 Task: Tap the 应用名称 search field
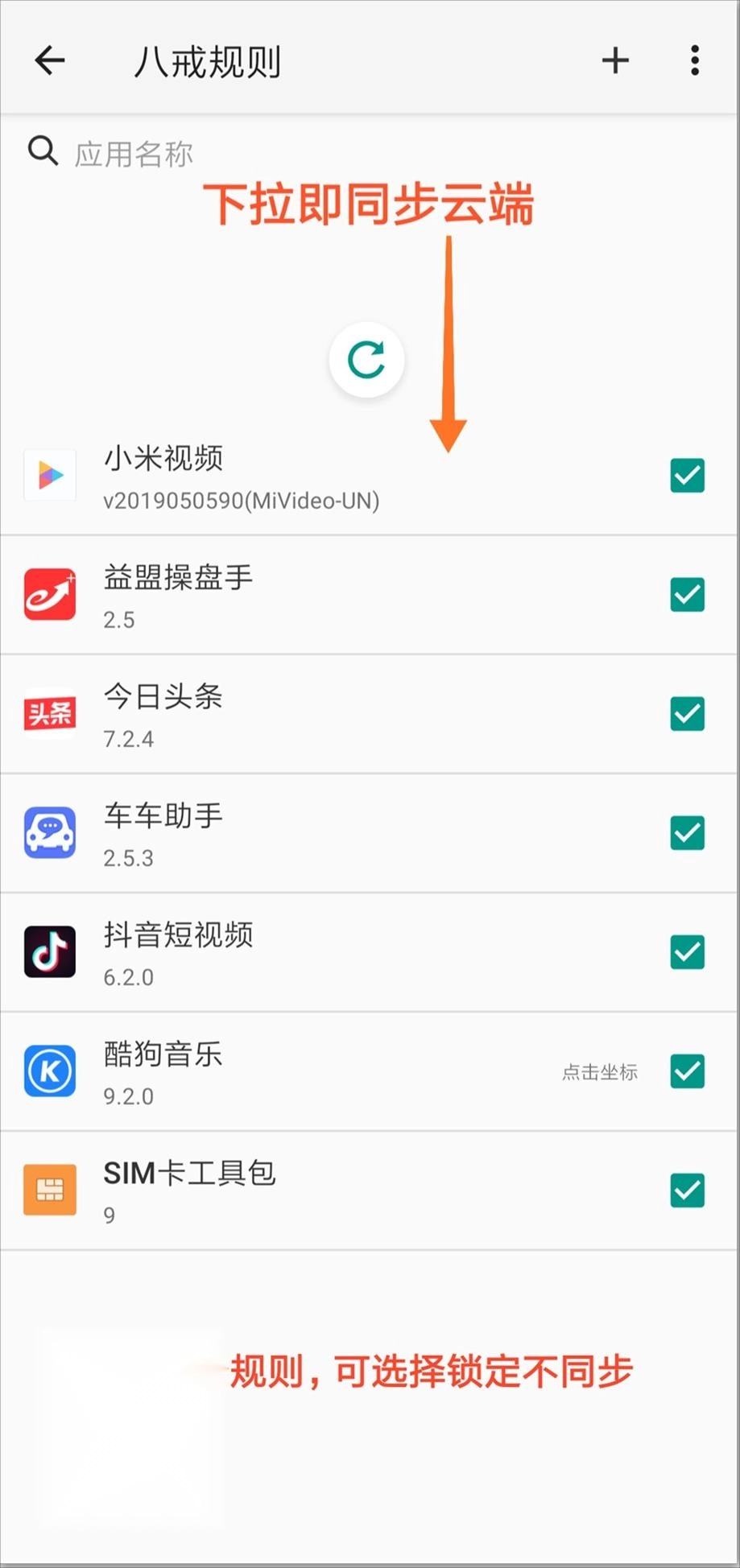pos(370,153)
